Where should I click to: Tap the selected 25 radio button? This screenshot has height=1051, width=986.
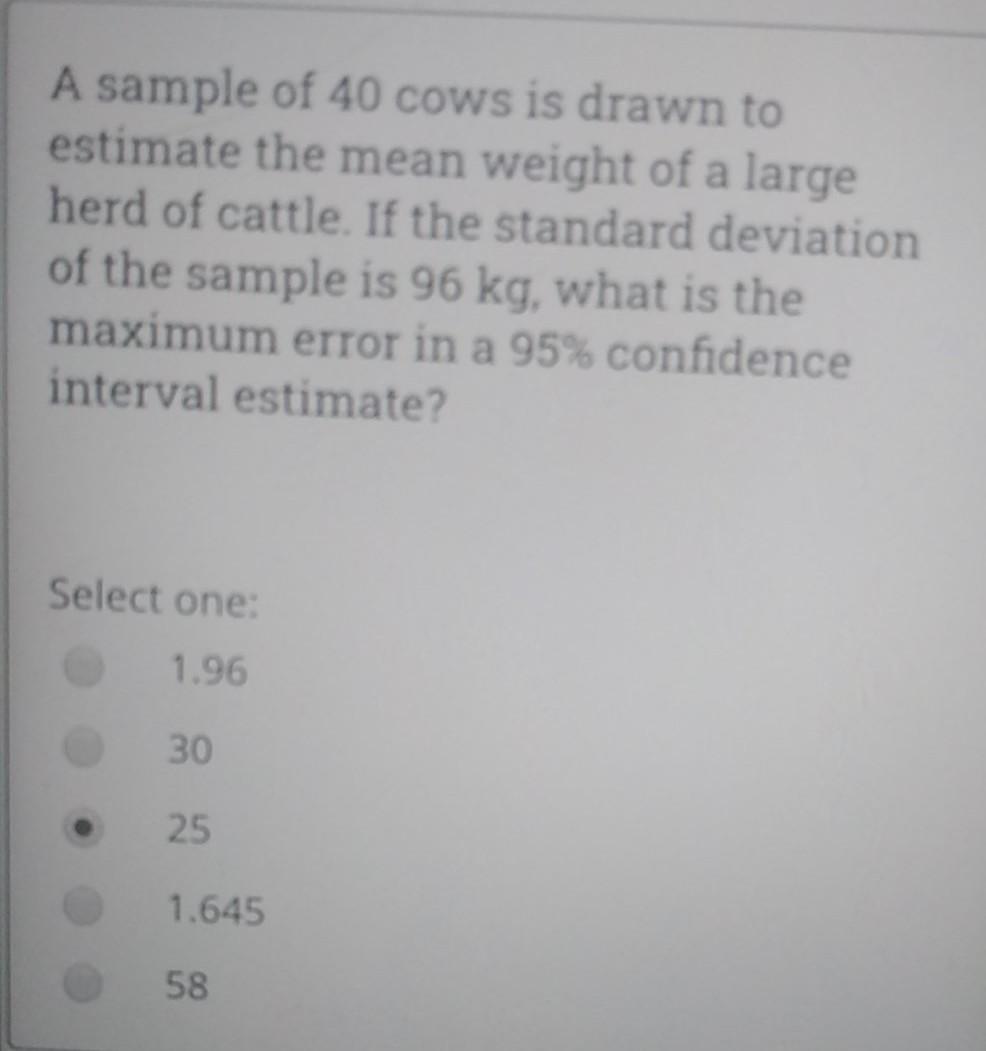pos(86,830)
